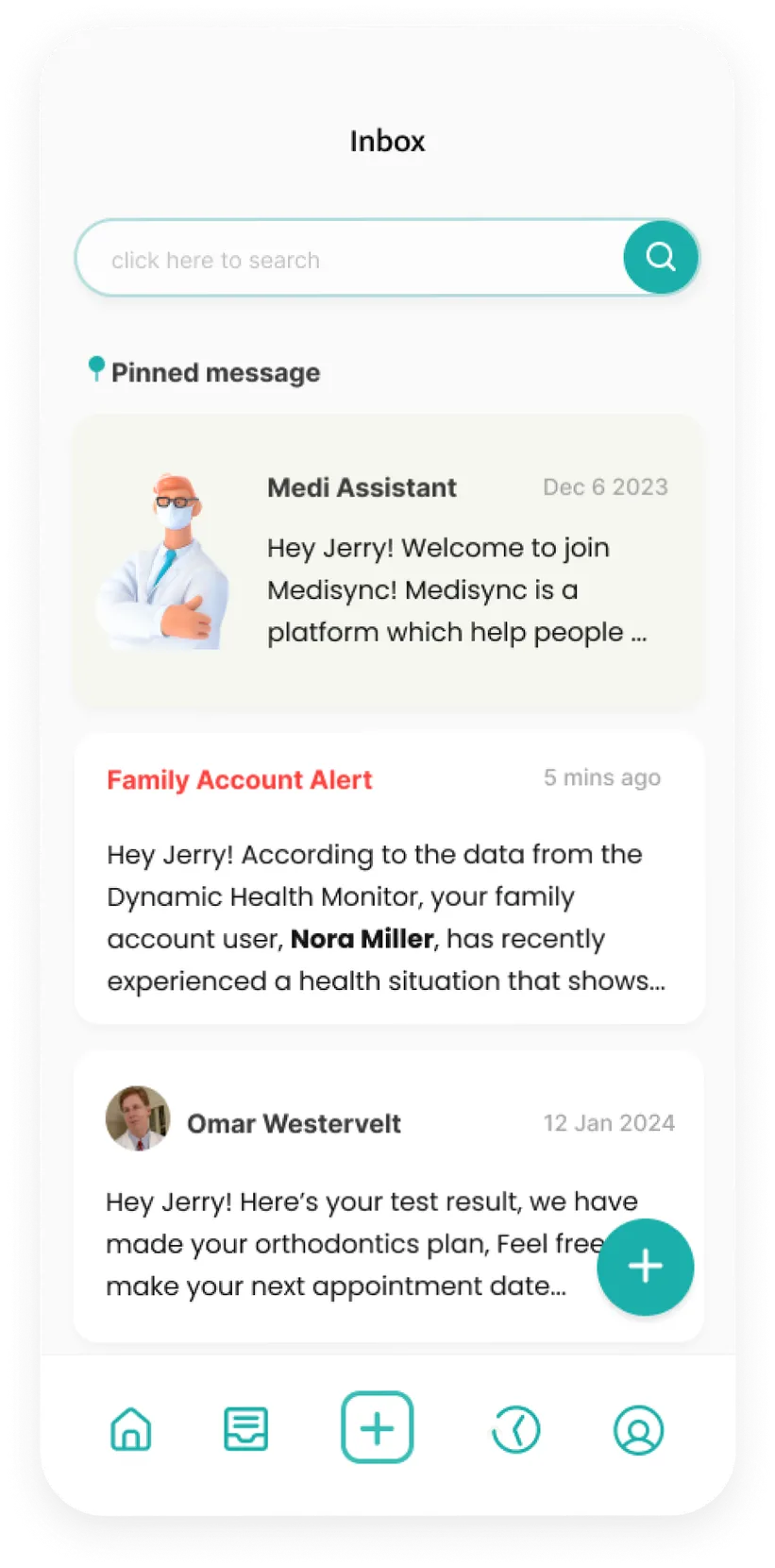Tap the center plus tab button

point(377,1427)
